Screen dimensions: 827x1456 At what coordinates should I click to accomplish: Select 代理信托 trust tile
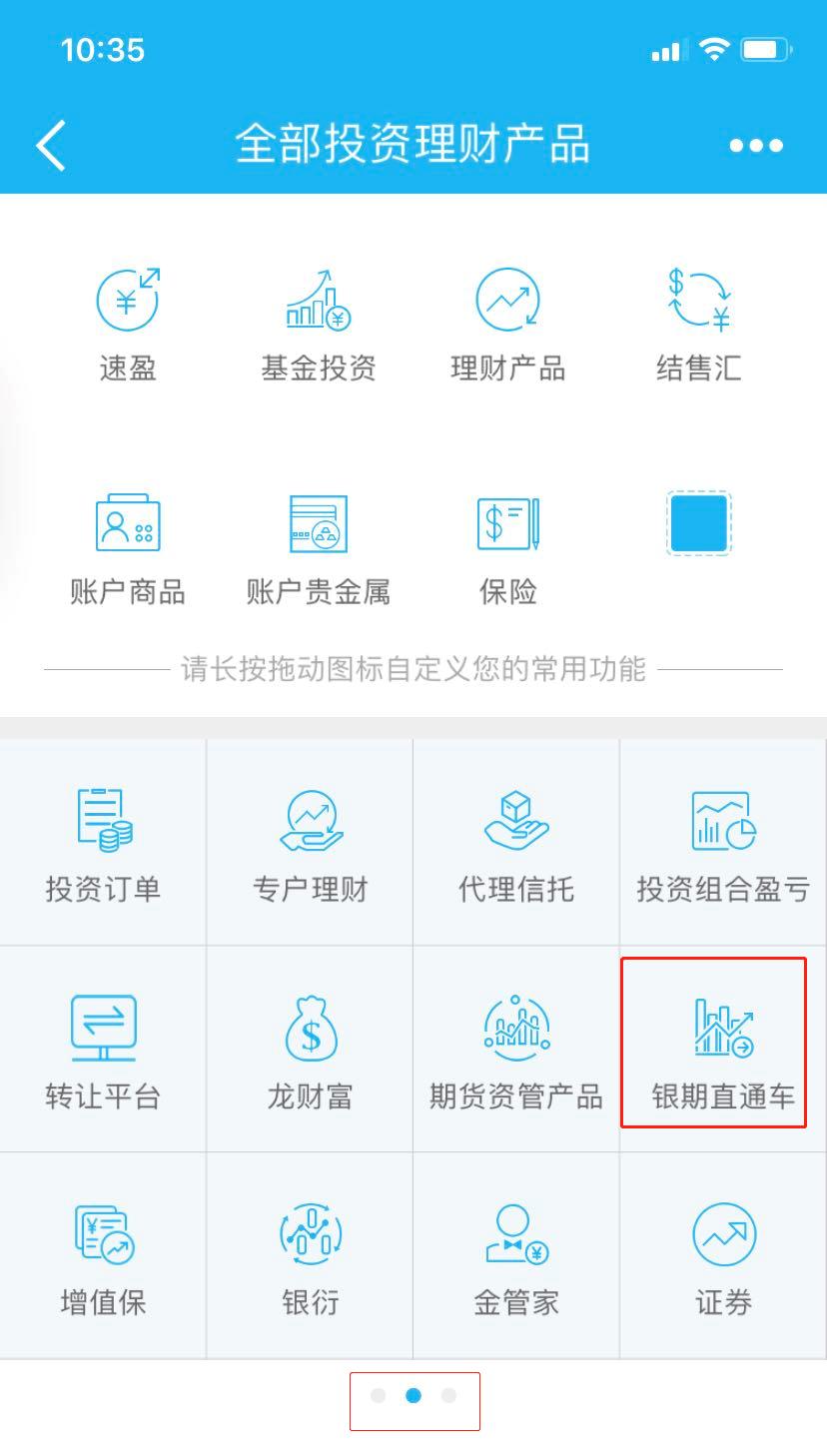click(x=516, y=844)
